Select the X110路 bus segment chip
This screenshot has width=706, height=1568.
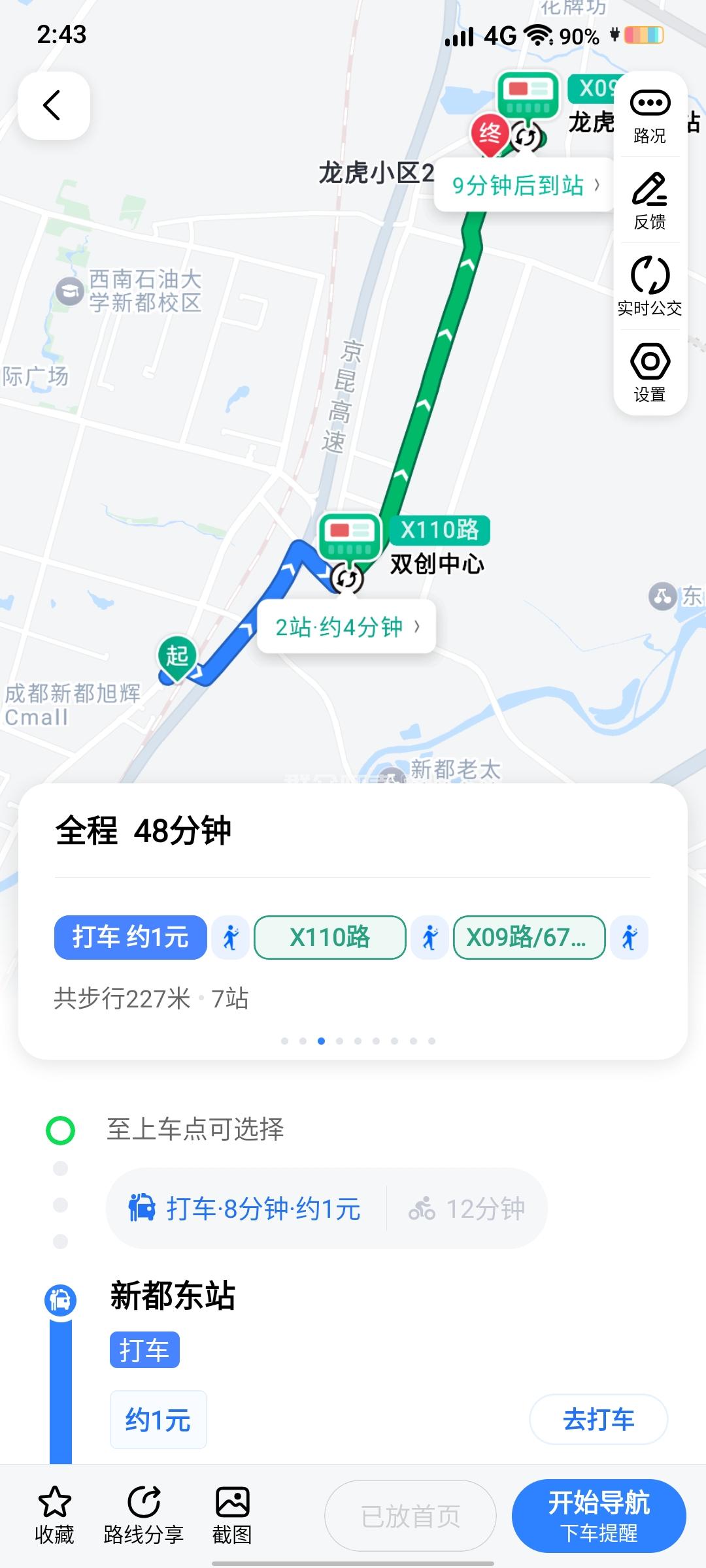(329, 938)
